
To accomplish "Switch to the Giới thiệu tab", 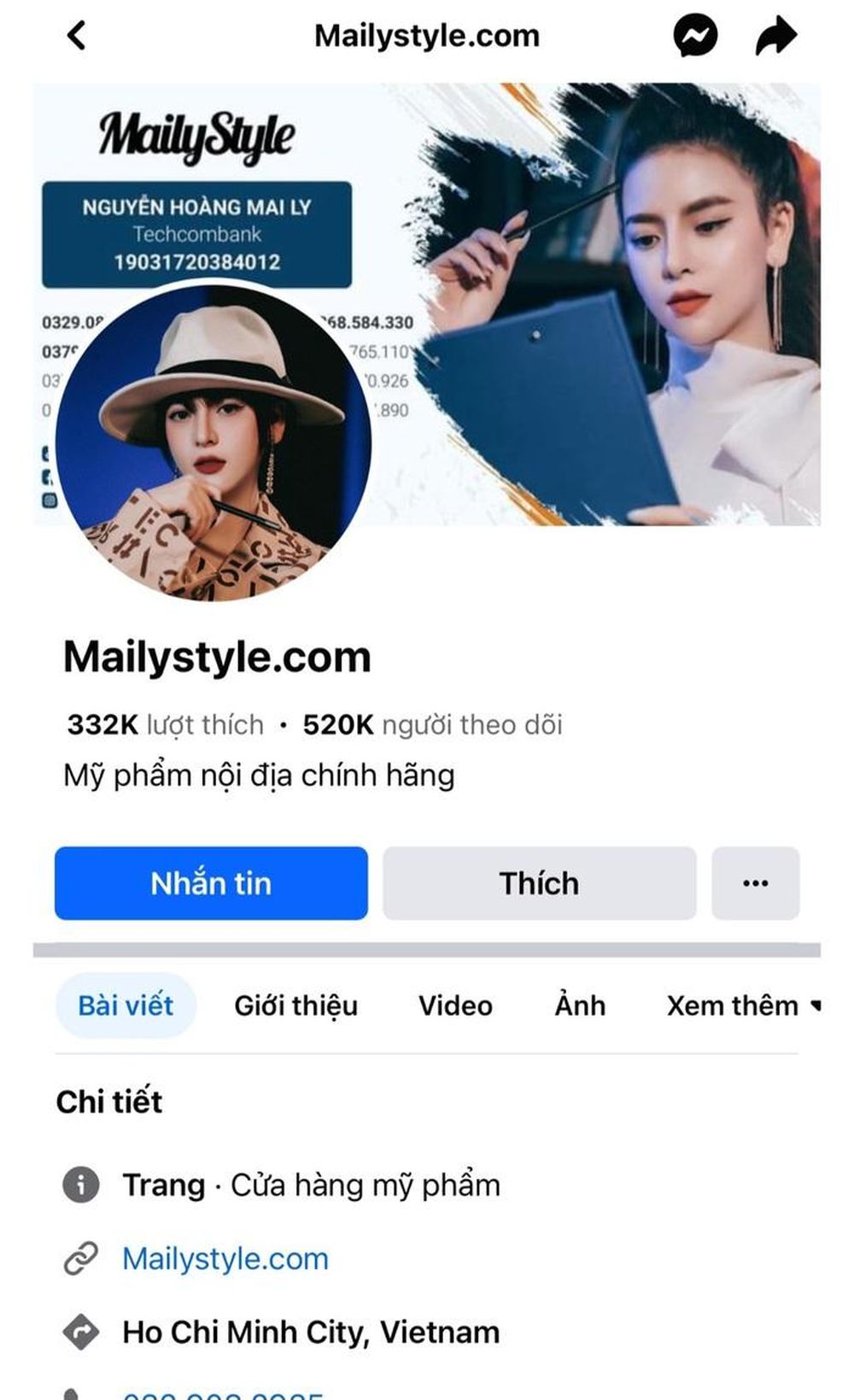I will (295, 1005).
